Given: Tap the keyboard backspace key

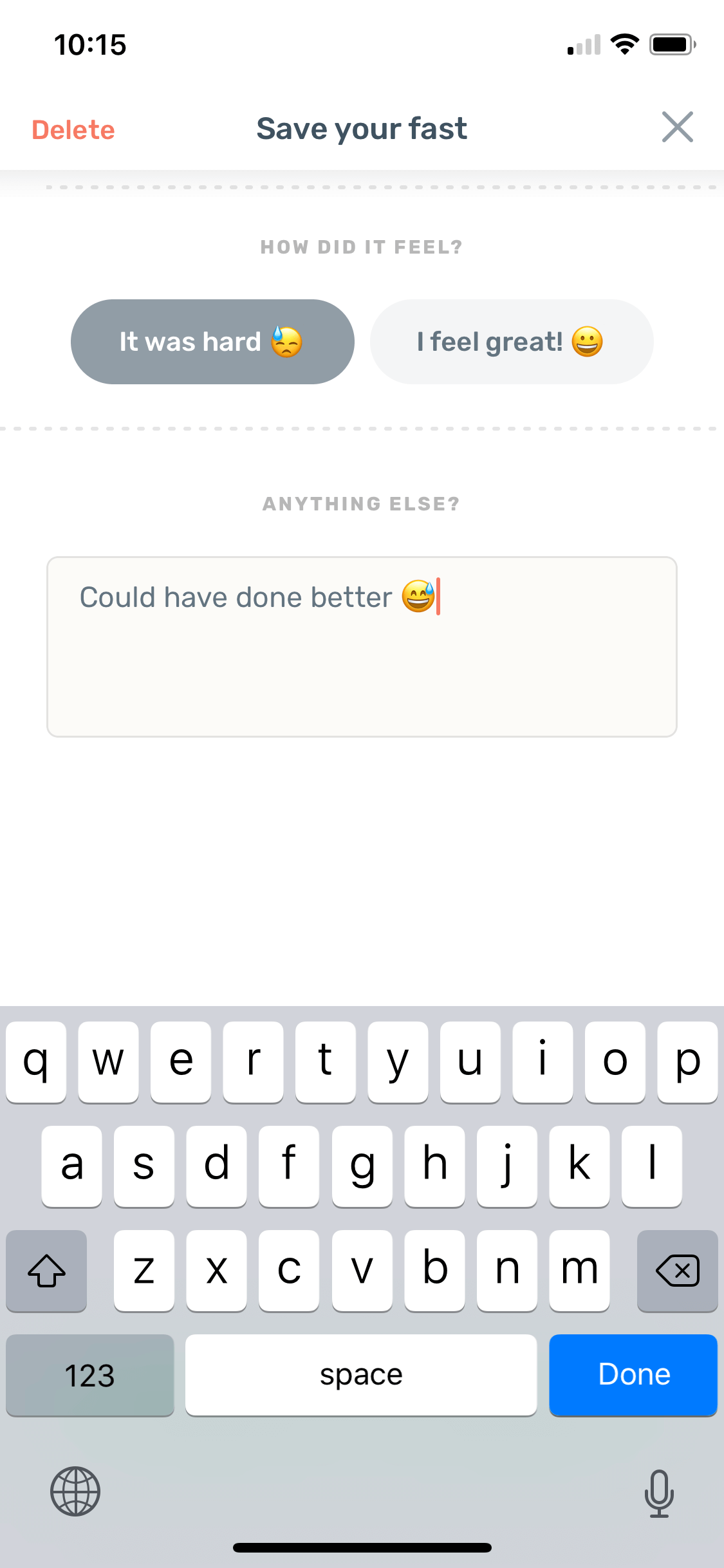Looking at the screenshot, I should pyautogui.click(x=677, y=1271).
